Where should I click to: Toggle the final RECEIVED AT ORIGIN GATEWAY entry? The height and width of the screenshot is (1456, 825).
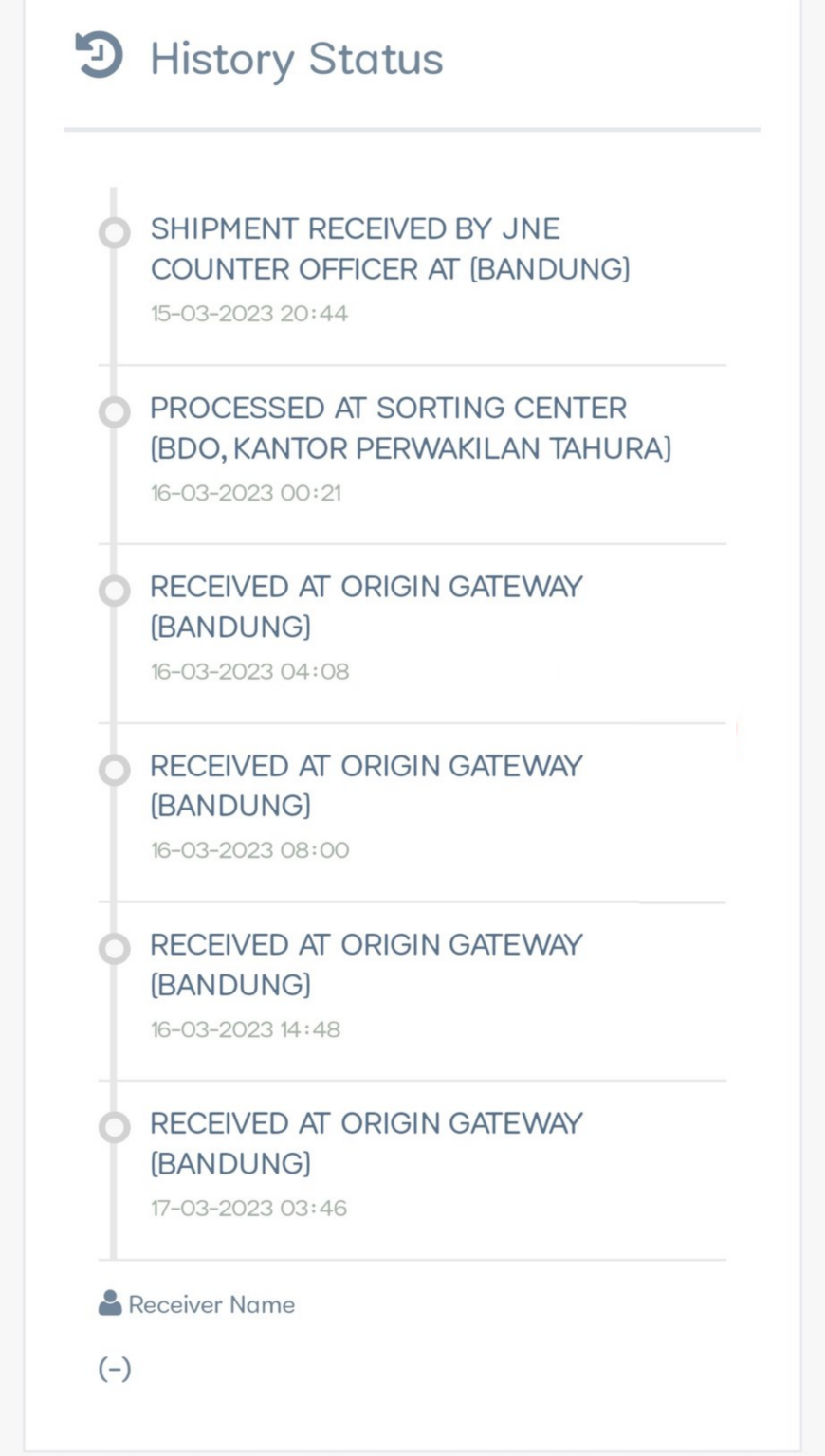point(366,1143)
